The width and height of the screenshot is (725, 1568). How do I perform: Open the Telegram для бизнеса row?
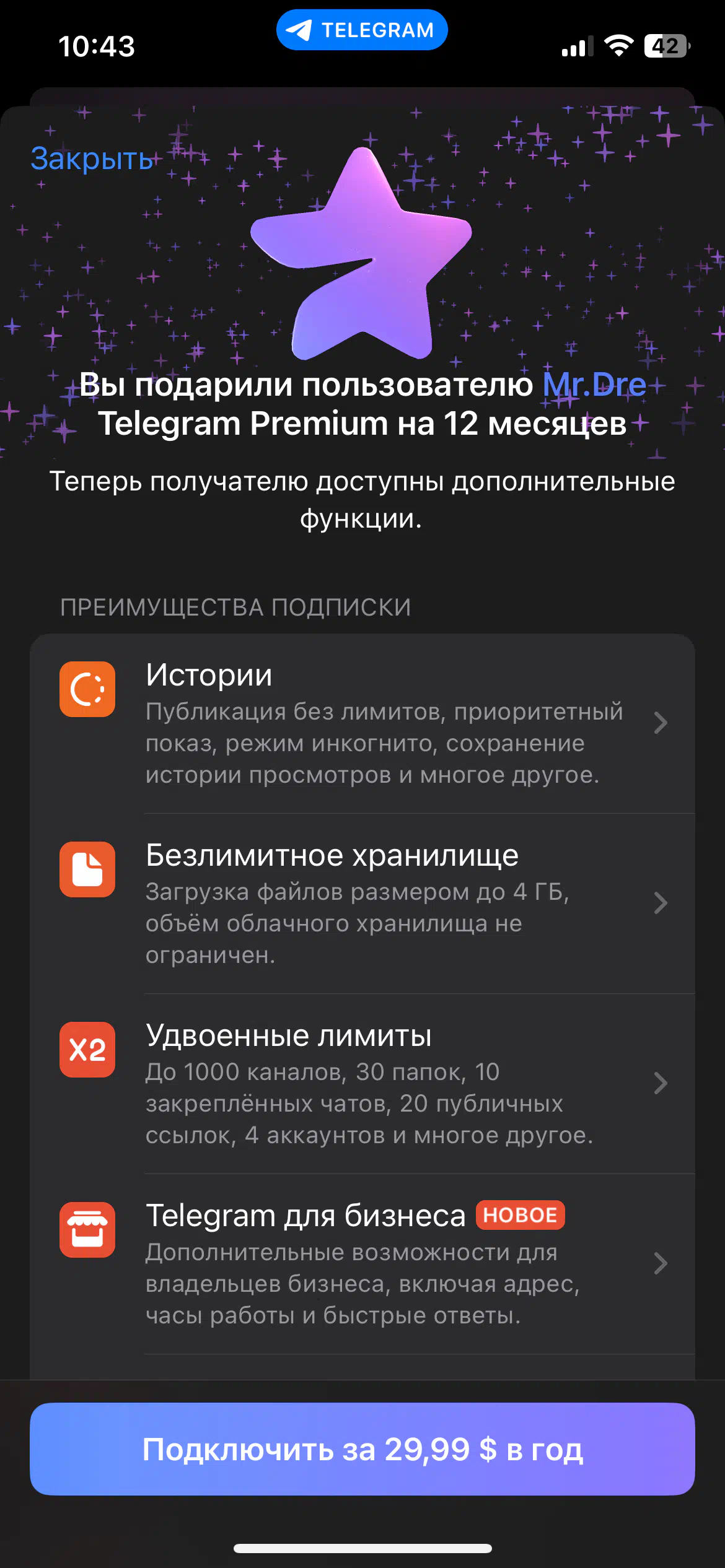click(x=362, y=1264)
